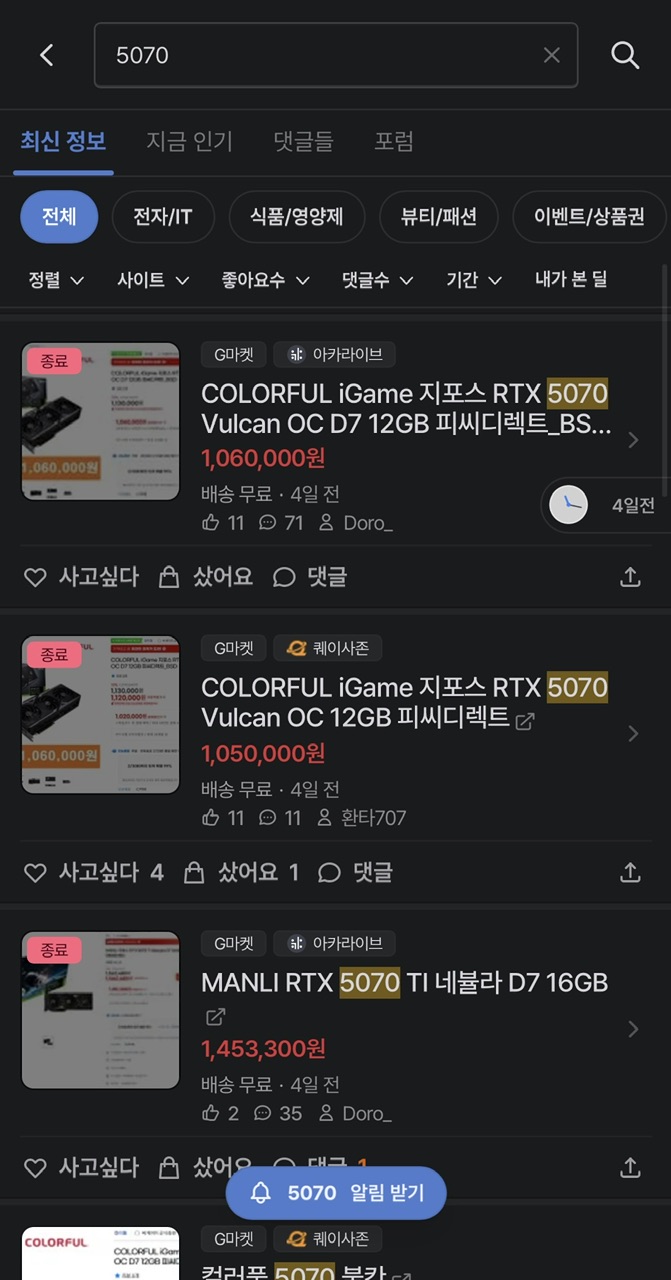
Task: Select the 뷰티/패션 chip
Action: (438, 217)
